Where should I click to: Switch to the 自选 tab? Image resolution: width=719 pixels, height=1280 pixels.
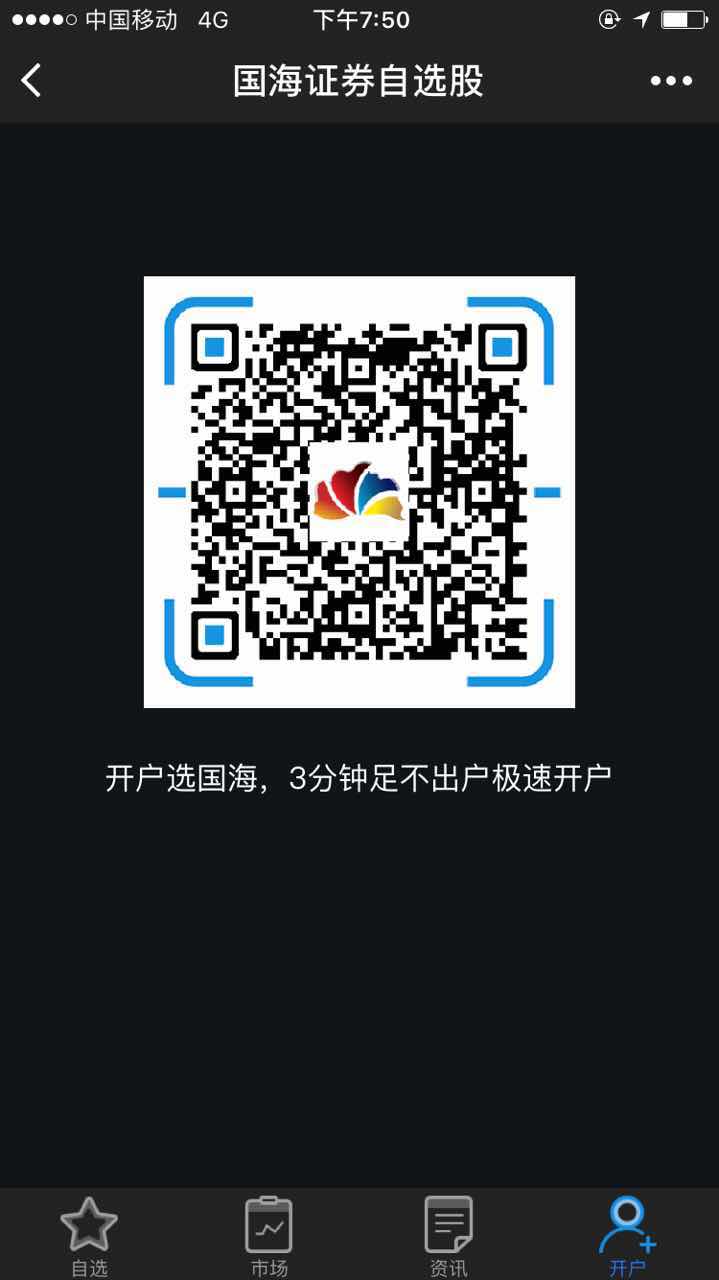point(89,1237)
